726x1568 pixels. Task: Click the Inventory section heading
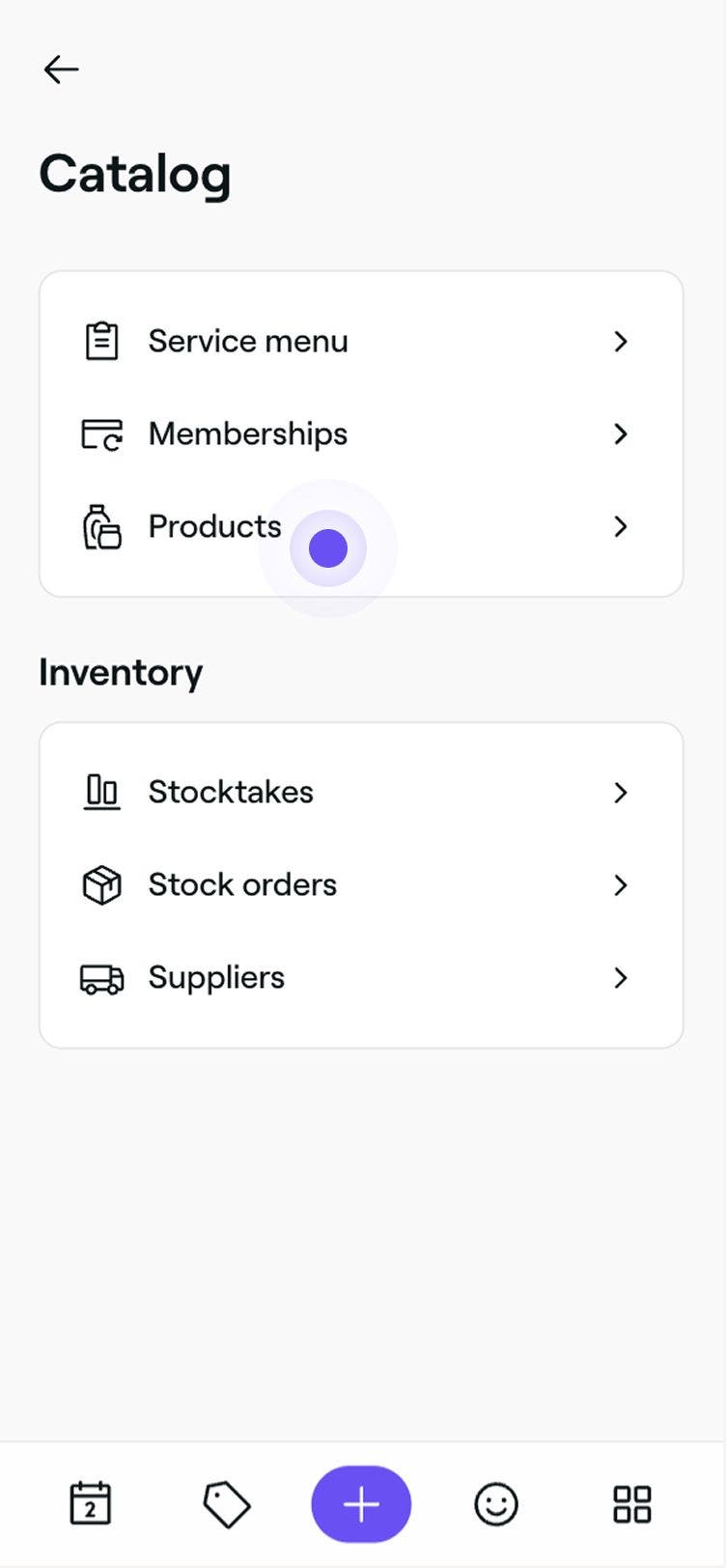click(x=120, y=672)
